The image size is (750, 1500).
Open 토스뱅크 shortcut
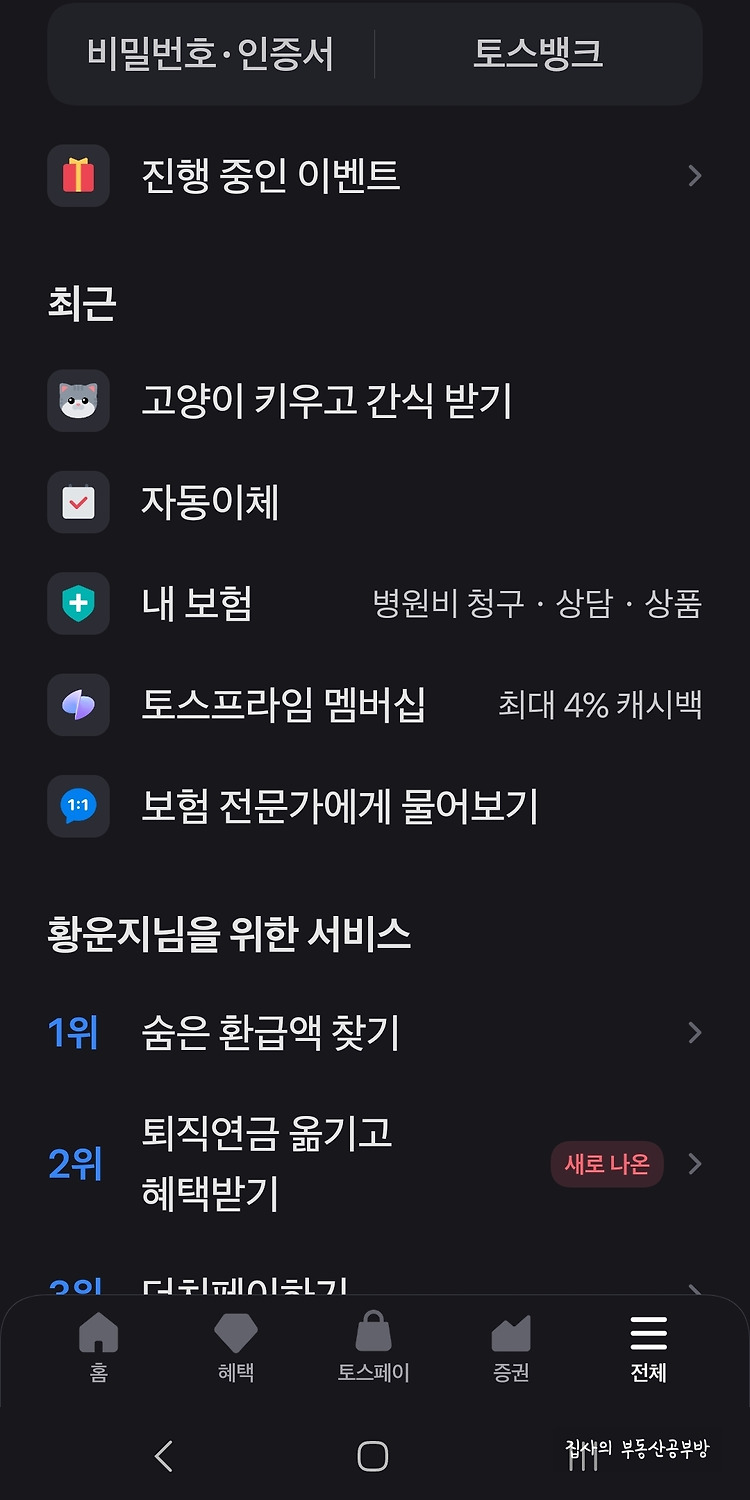(x=538, y=53)
